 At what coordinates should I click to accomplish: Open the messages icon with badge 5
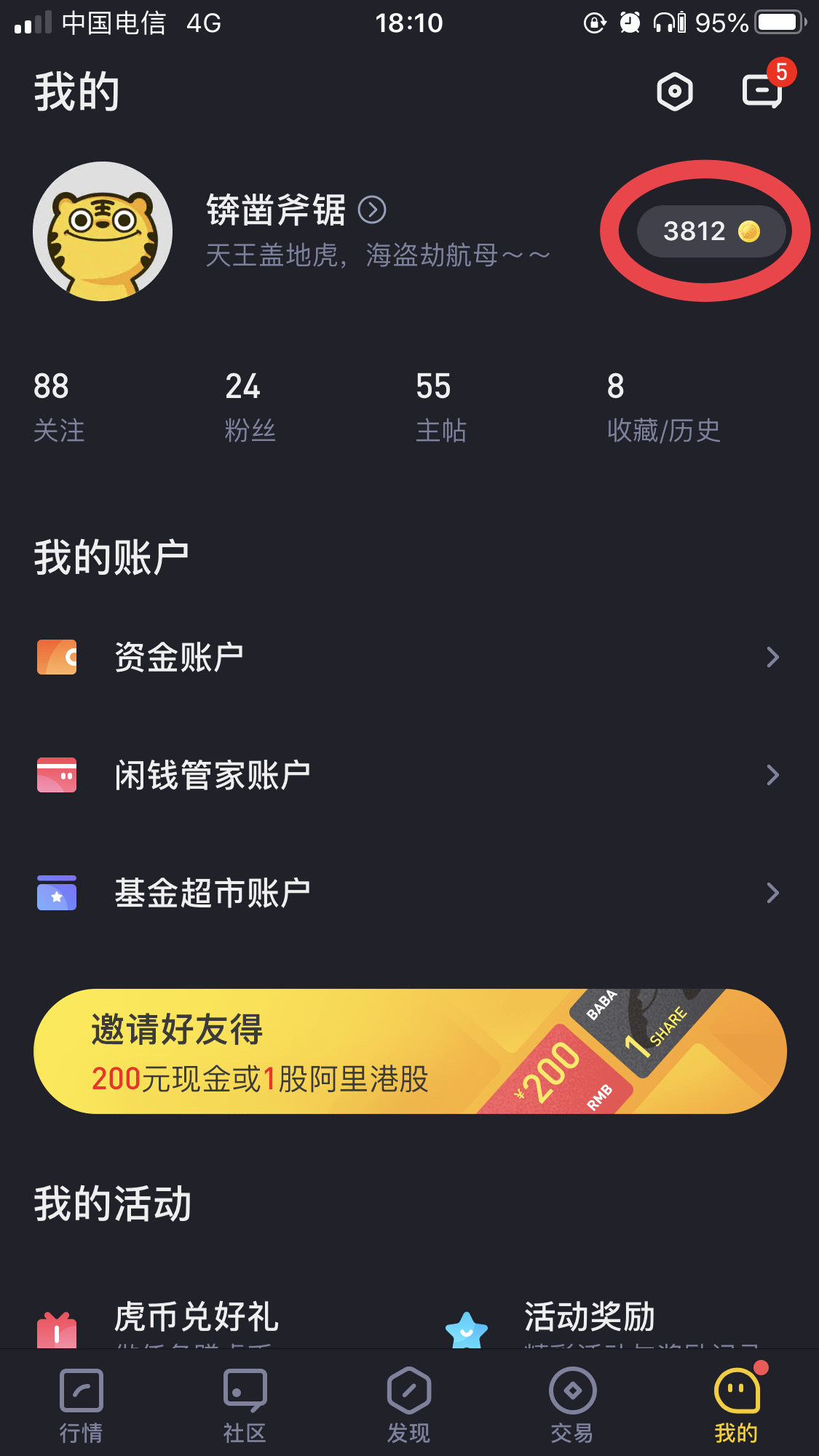(x=762, y=92)
